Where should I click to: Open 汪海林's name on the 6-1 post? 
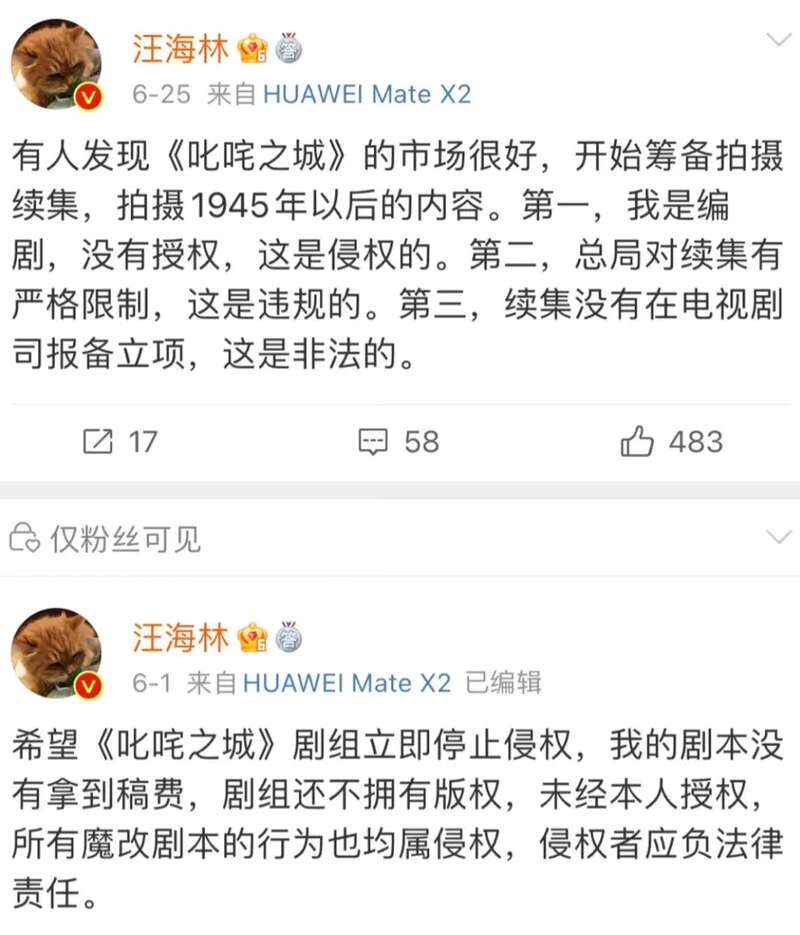click(x=180, y=636)
